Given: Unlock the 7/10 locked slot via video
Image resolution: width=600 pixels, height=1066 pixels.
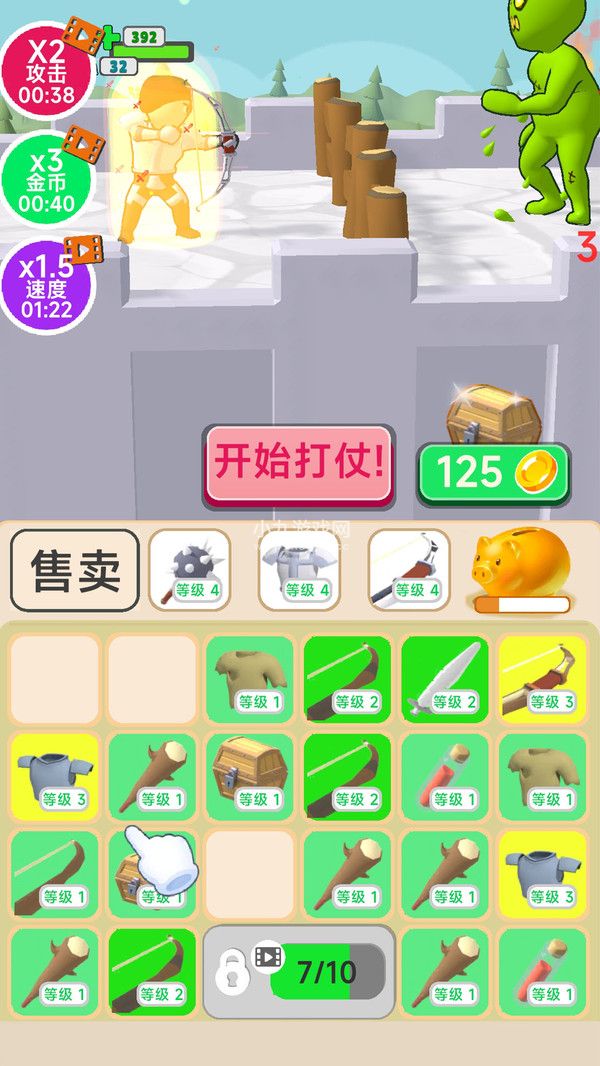Looking at the screenshot, I should (299, 972).
